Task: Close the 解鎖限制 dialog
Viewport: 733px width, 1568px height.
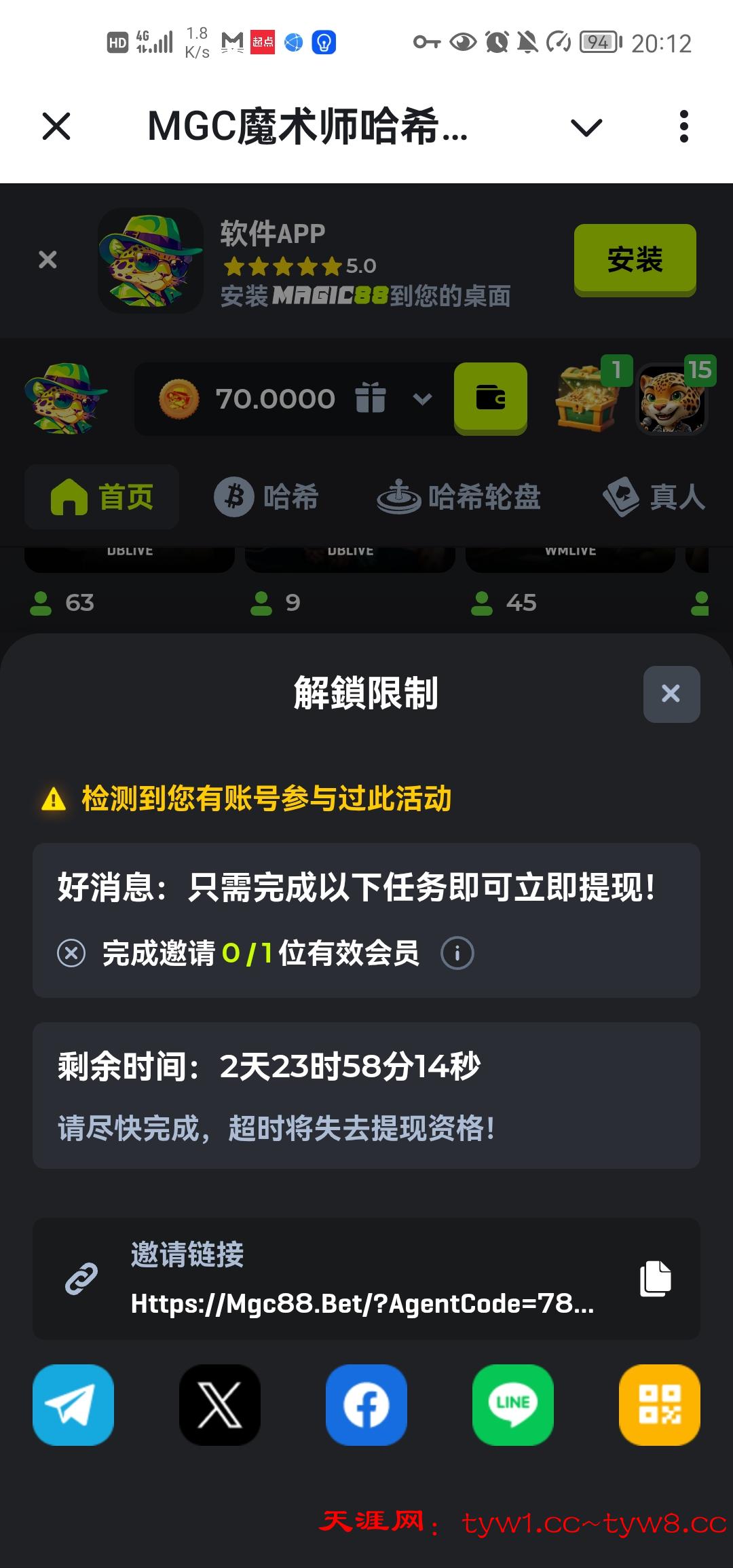Action: tap(671, 694)
